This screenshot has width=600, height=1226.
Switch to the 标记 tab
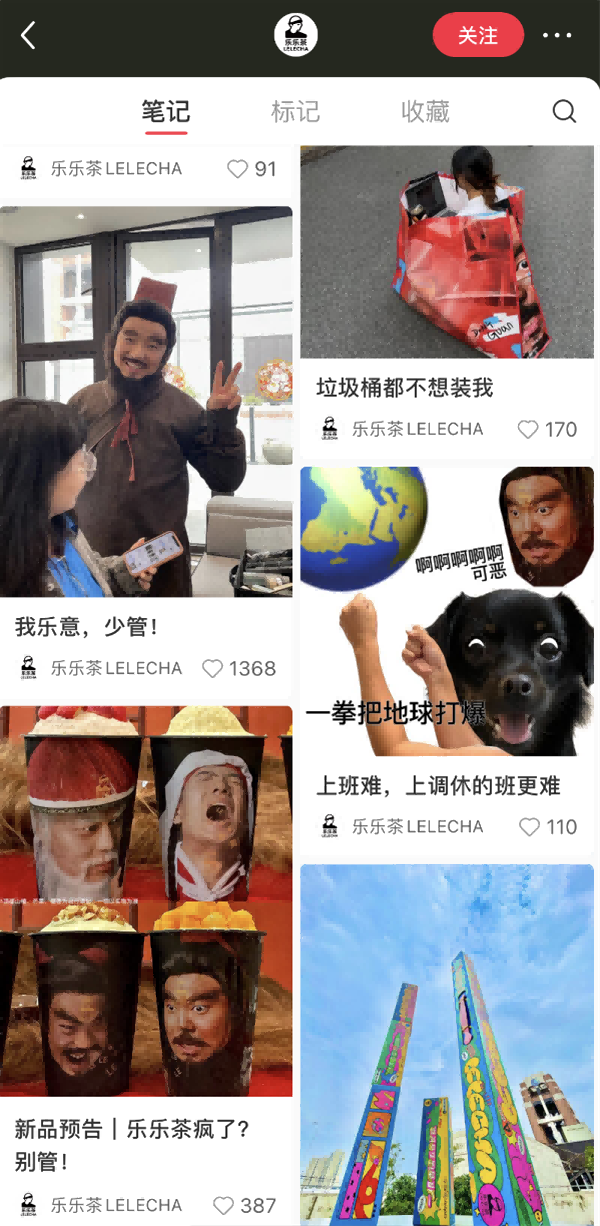295,111
